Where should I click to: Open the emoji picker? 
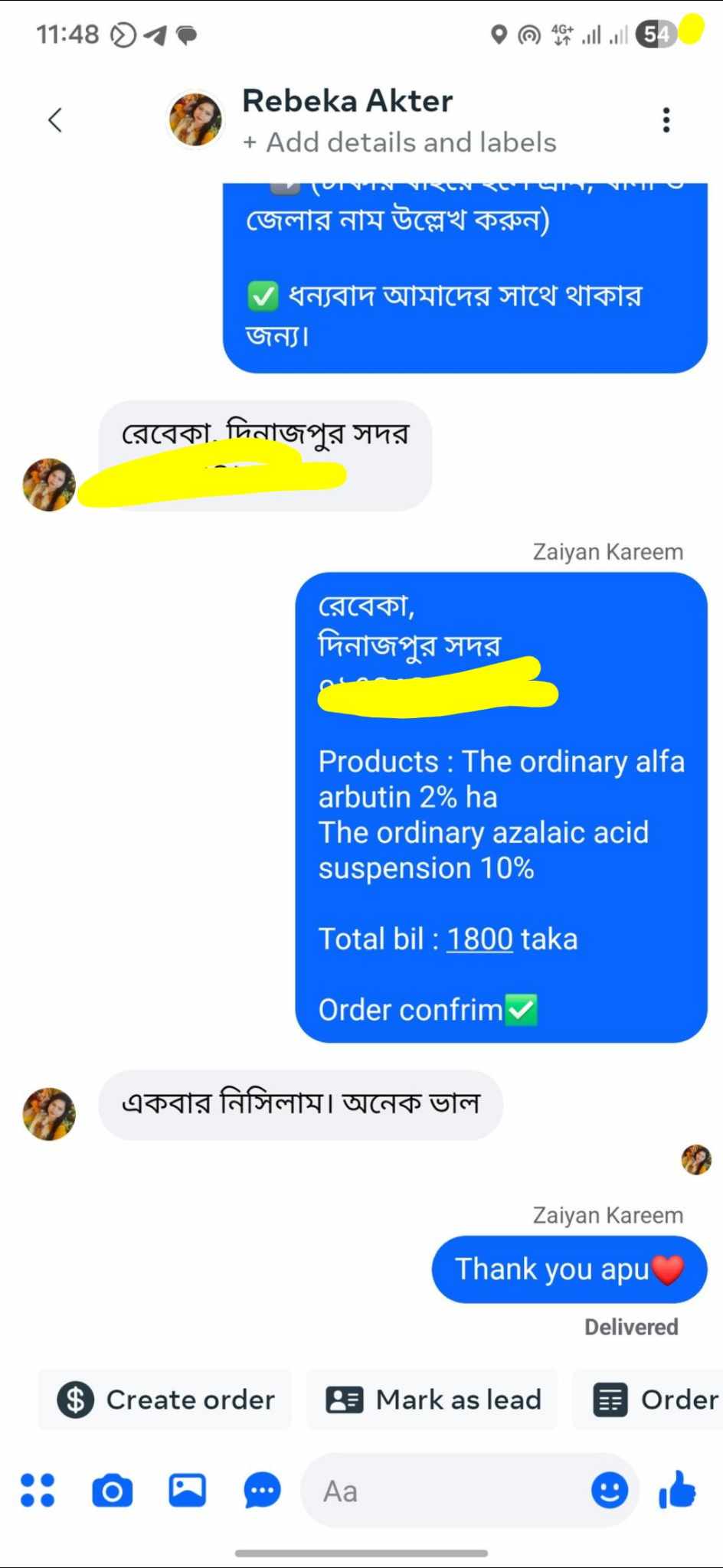click(x=610, y=1491)
